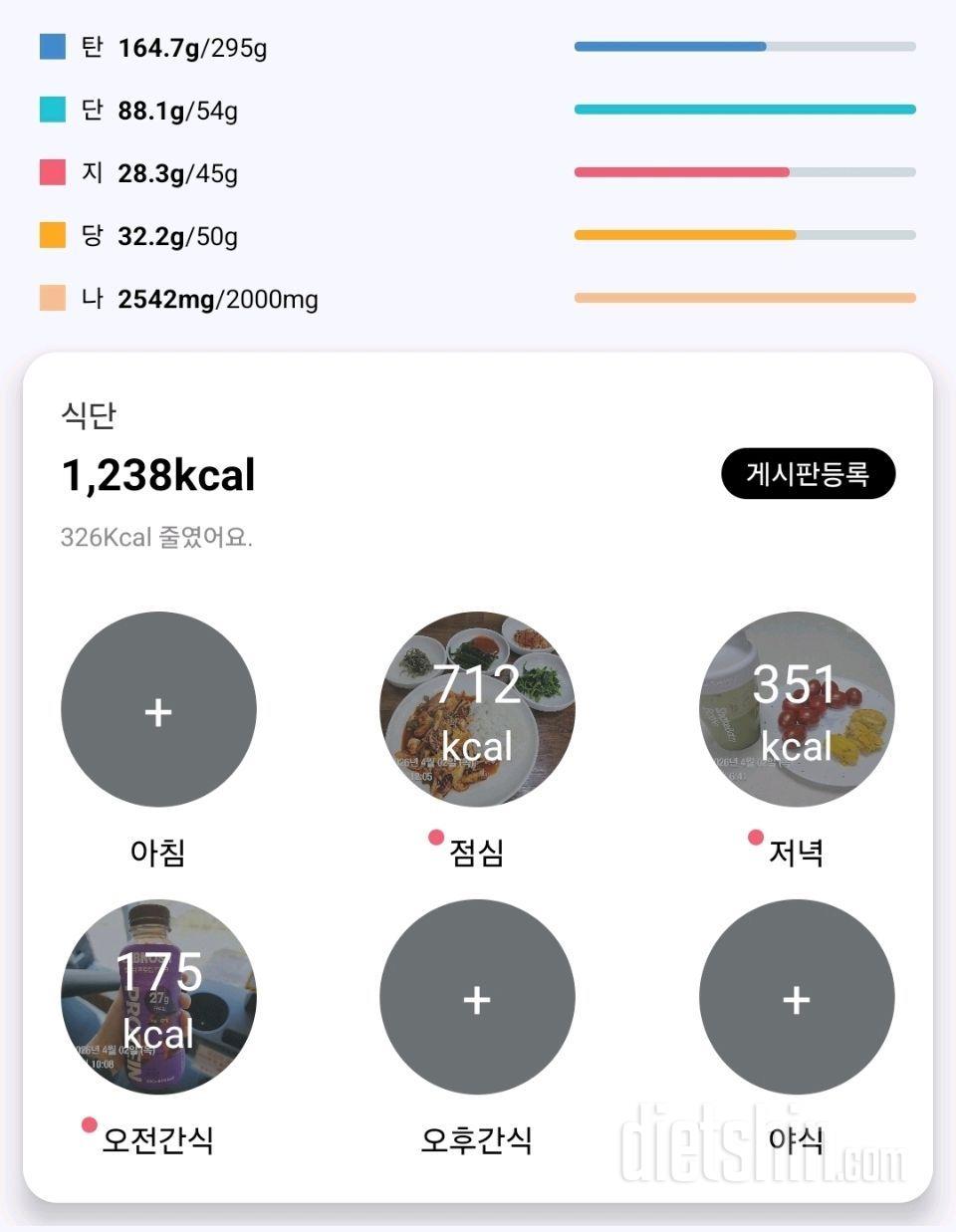Click the pink 지 fat legend square
The width and height of the screenshot is (956, 1232).
47,171
